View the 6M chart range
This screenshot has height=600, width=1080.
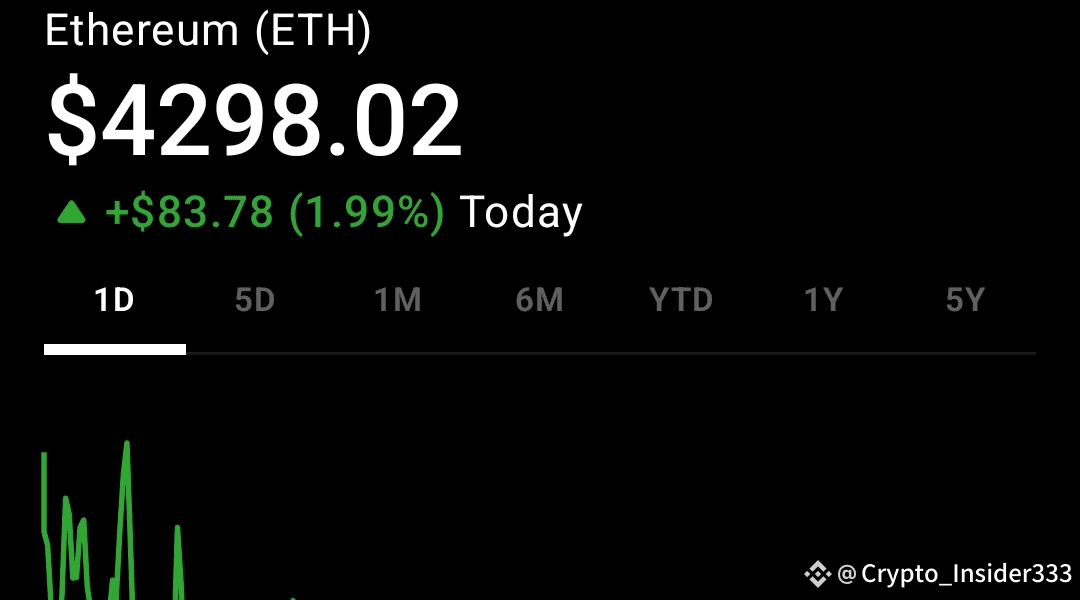pyautogui.click(x=539, y=300)
